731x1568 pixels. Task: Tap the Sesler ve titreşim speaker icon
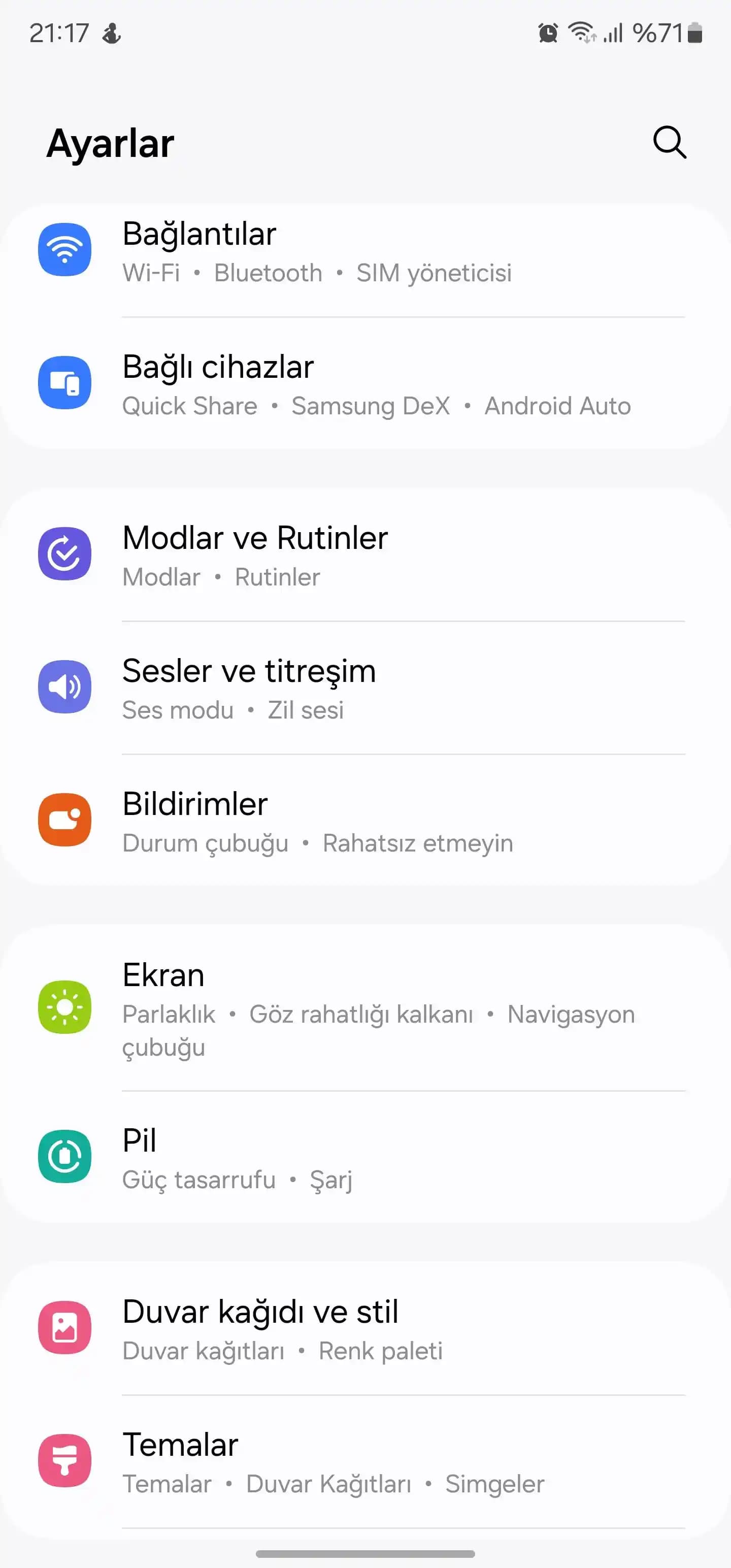point(65,687)
